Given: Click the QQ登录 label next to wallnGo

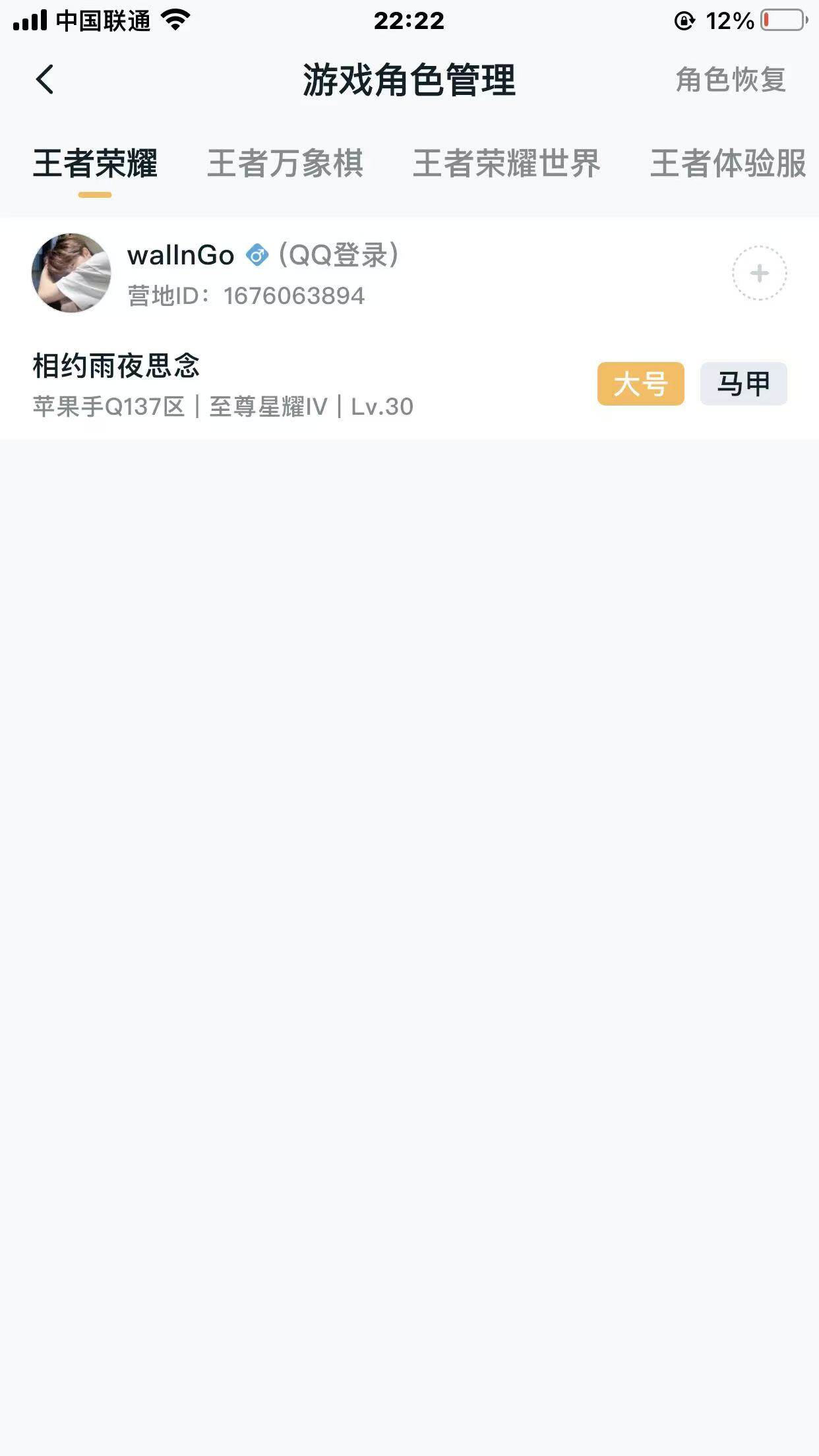Looking at the screenshot, I should [x=338, y=255].
